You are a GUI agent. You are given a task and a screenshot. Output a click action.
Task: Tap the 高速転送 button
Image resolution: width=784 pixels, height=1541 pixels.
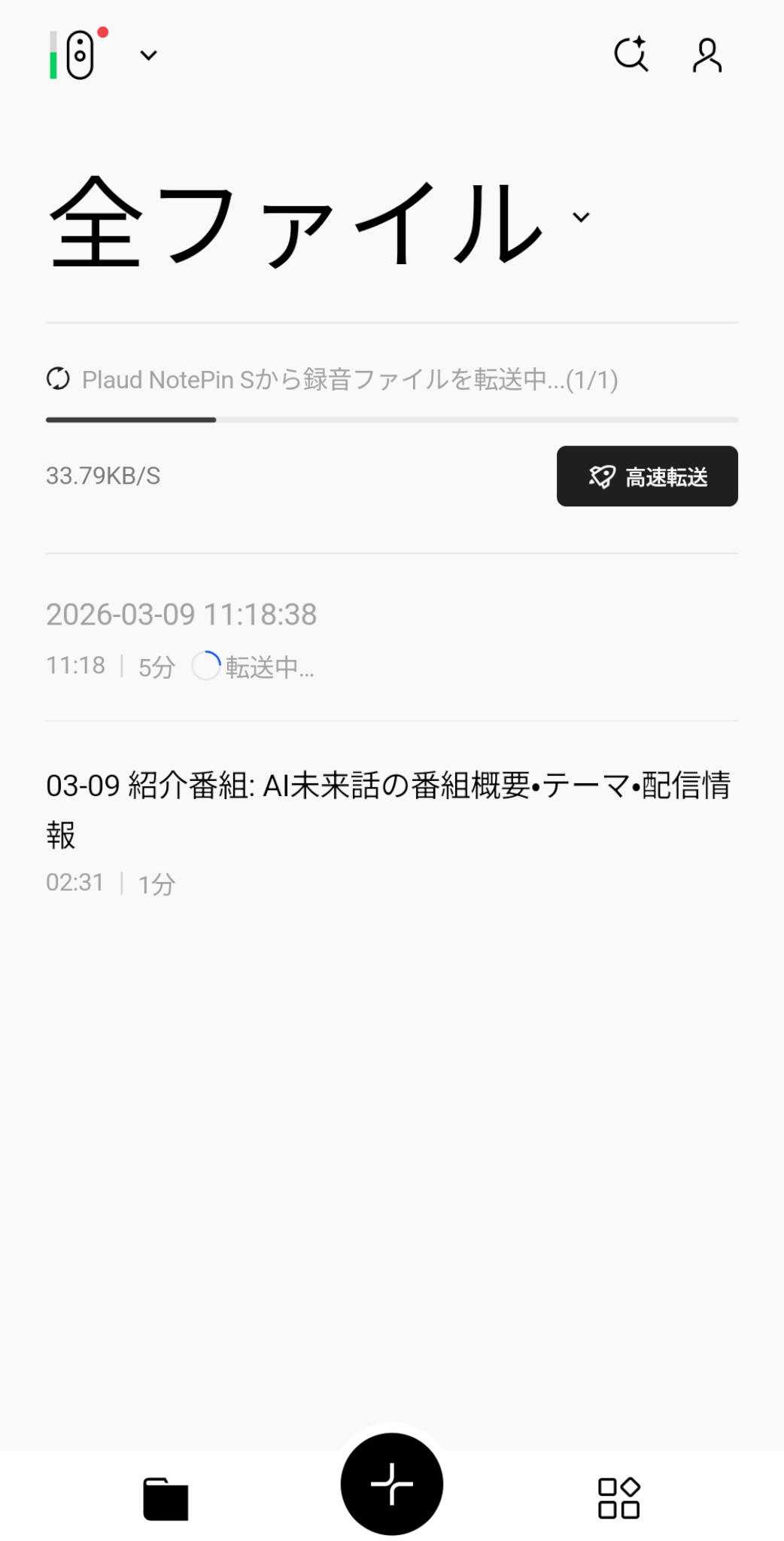[646, 476]
